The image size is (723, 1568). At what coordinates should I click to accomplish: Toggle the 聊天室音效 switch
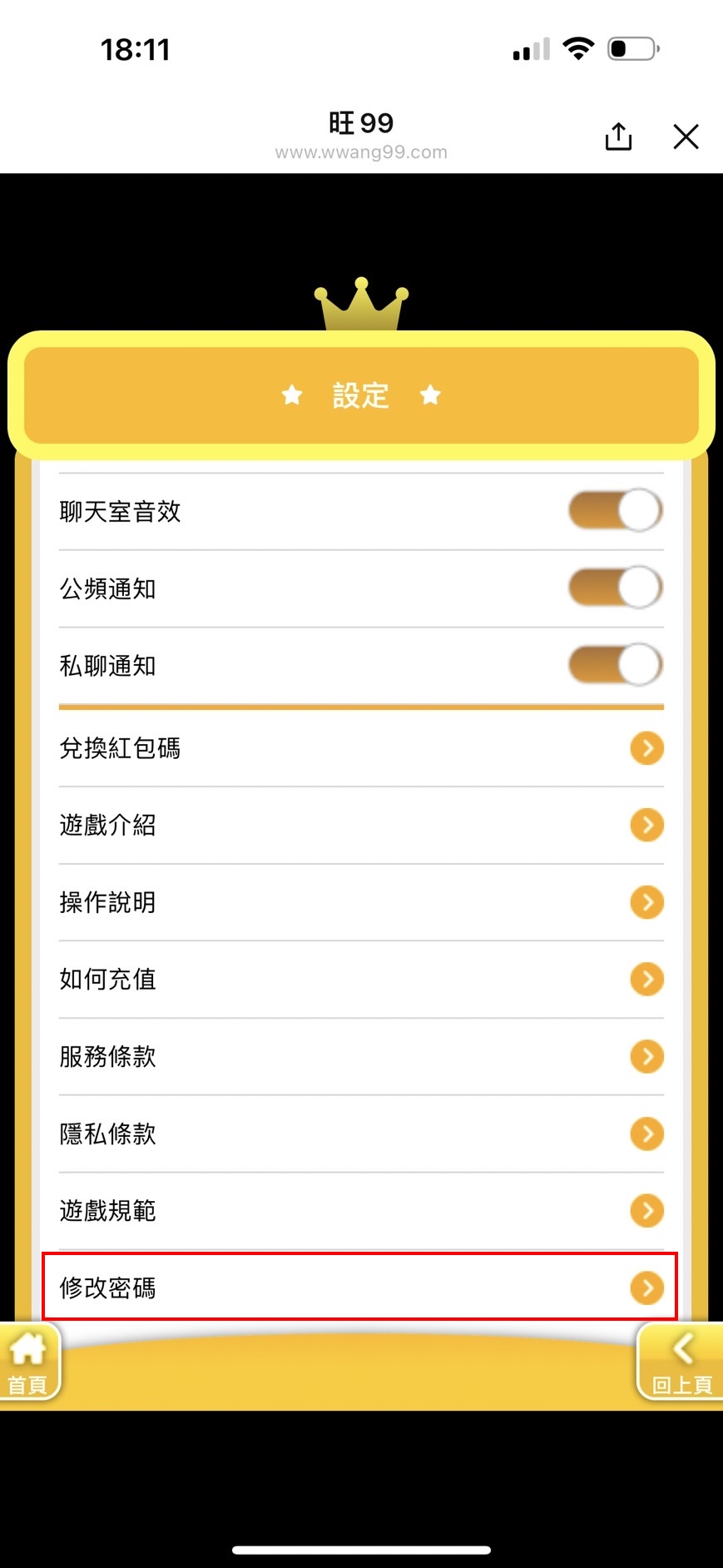click(x=615, y=510)
